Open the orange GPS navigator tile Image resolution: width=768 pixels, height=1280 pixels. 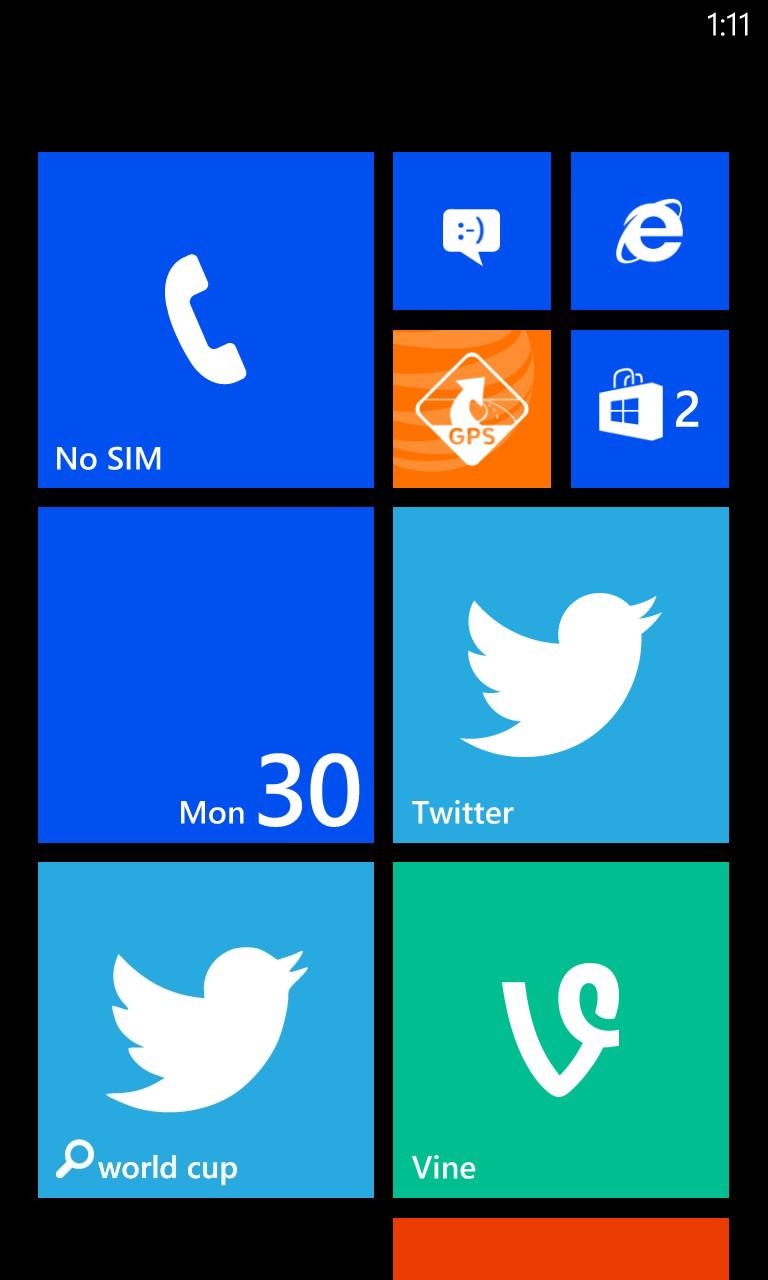[x=472, y=409]
